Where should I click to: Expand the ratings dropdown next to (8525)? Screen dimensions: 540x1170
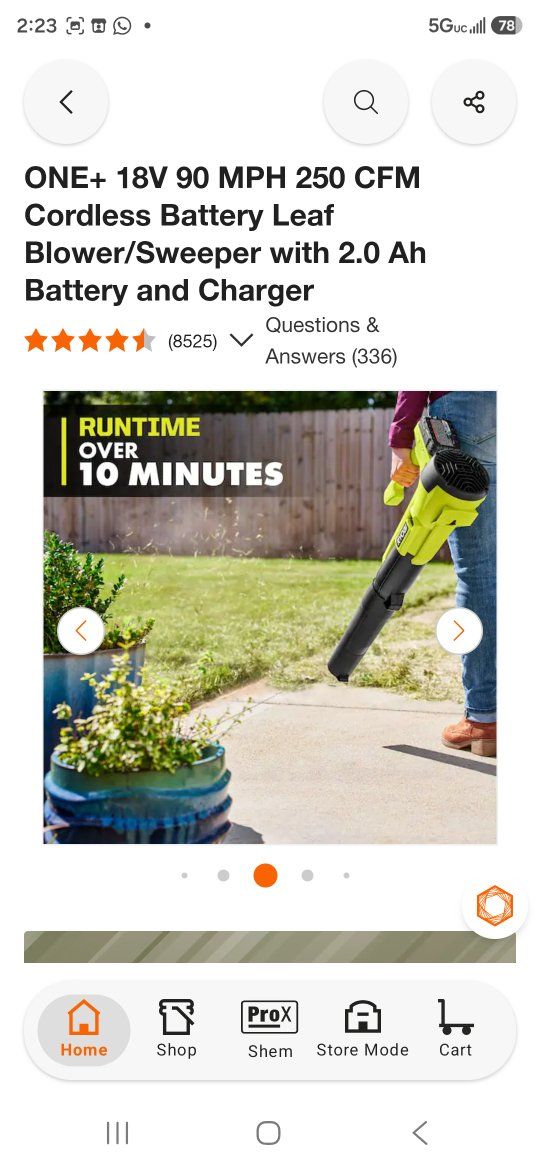(x=241, y=341)
